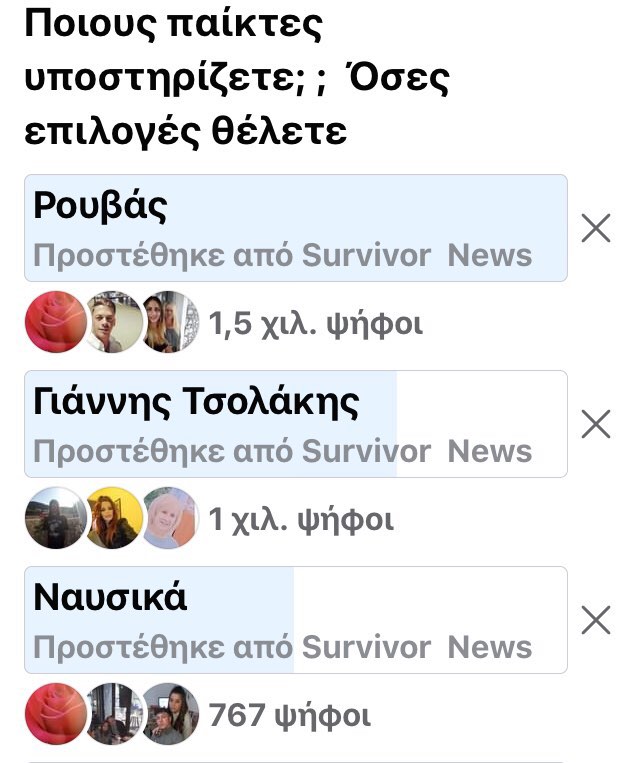Remove the Ρουβάς poll option
This screenshot has width=640, height=763.
coord(596,229)
